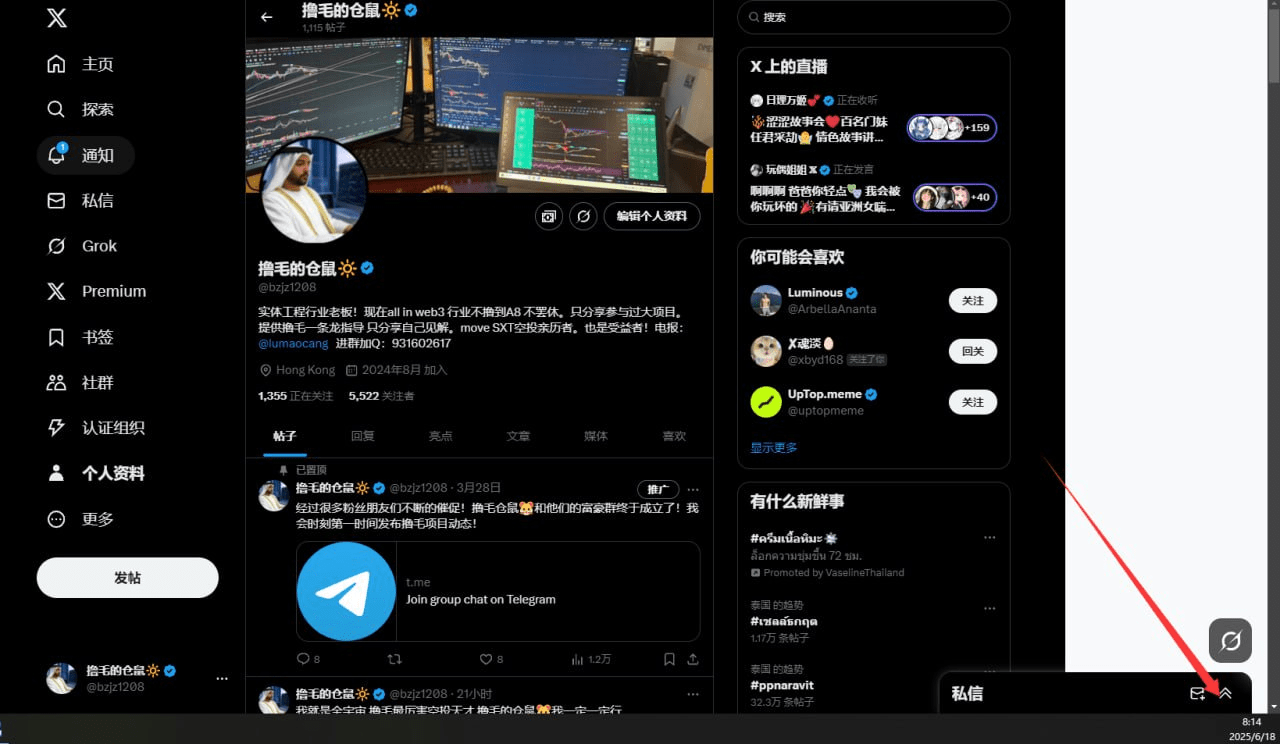Image resolution: width=1280 pixels, height=744 pixels.
Task: Bookmark the pinned post
Action: point(669,659)
